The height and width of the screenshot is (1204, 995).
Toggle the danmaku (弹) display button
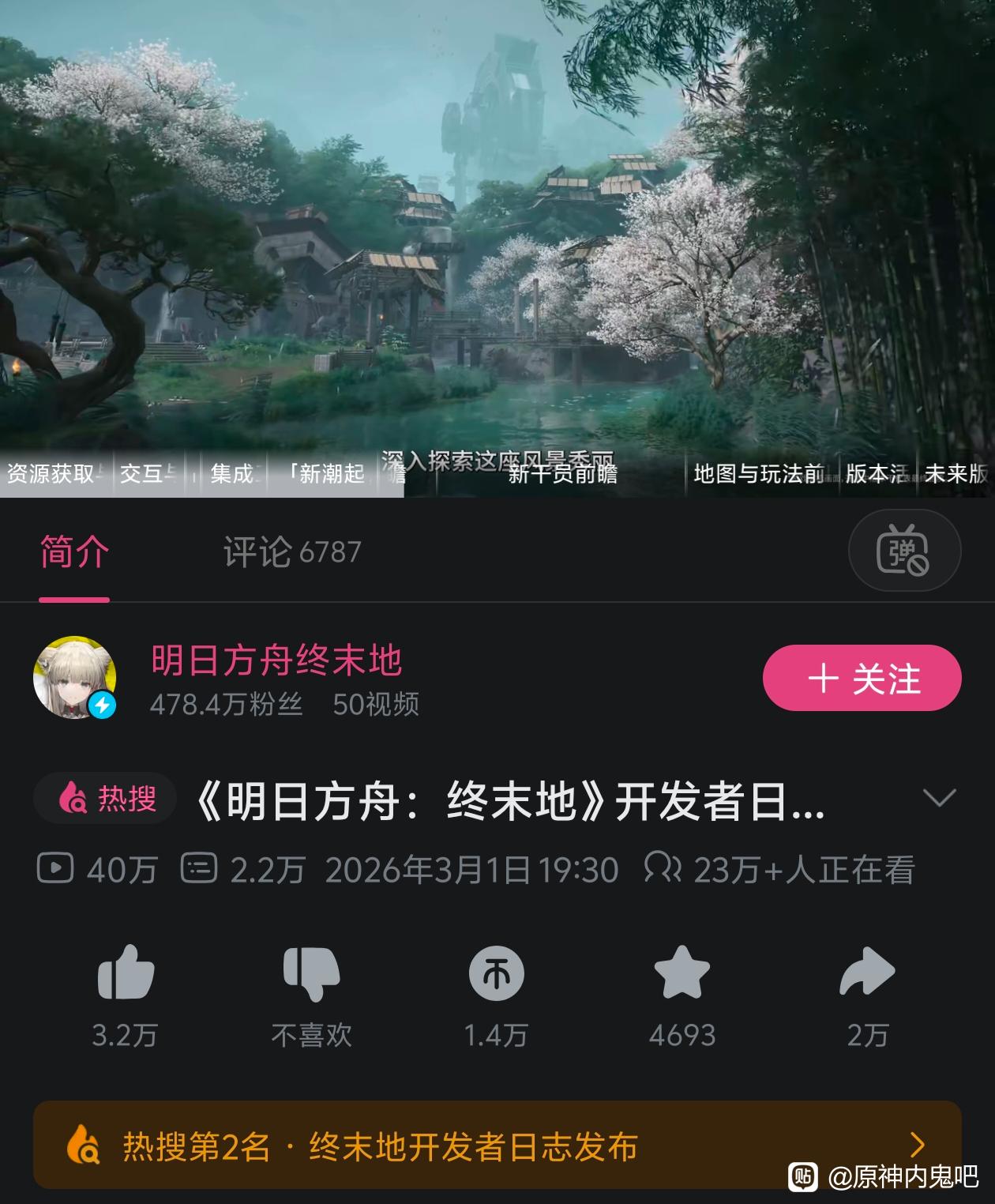click(904, 551)
